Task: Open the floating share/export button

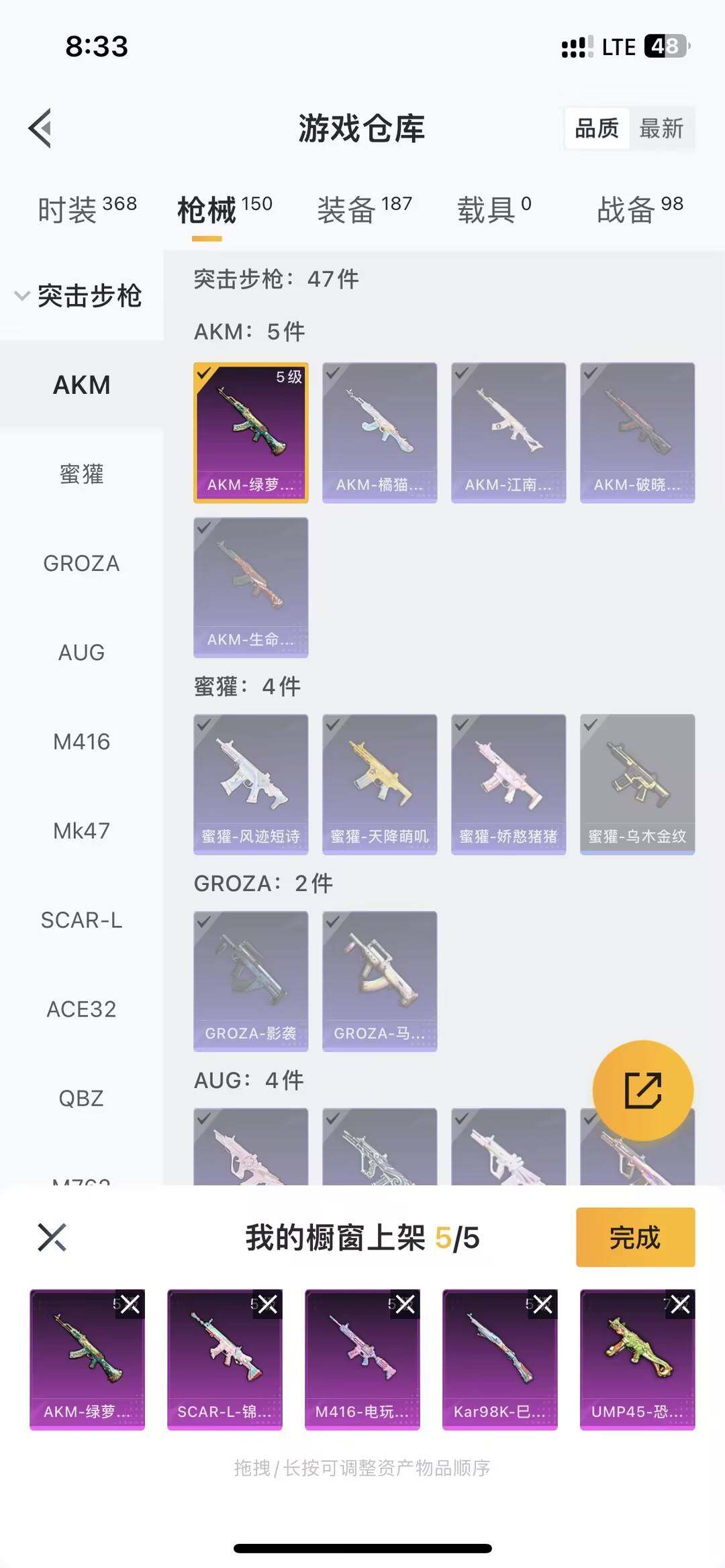Action: pos(643,1090)
